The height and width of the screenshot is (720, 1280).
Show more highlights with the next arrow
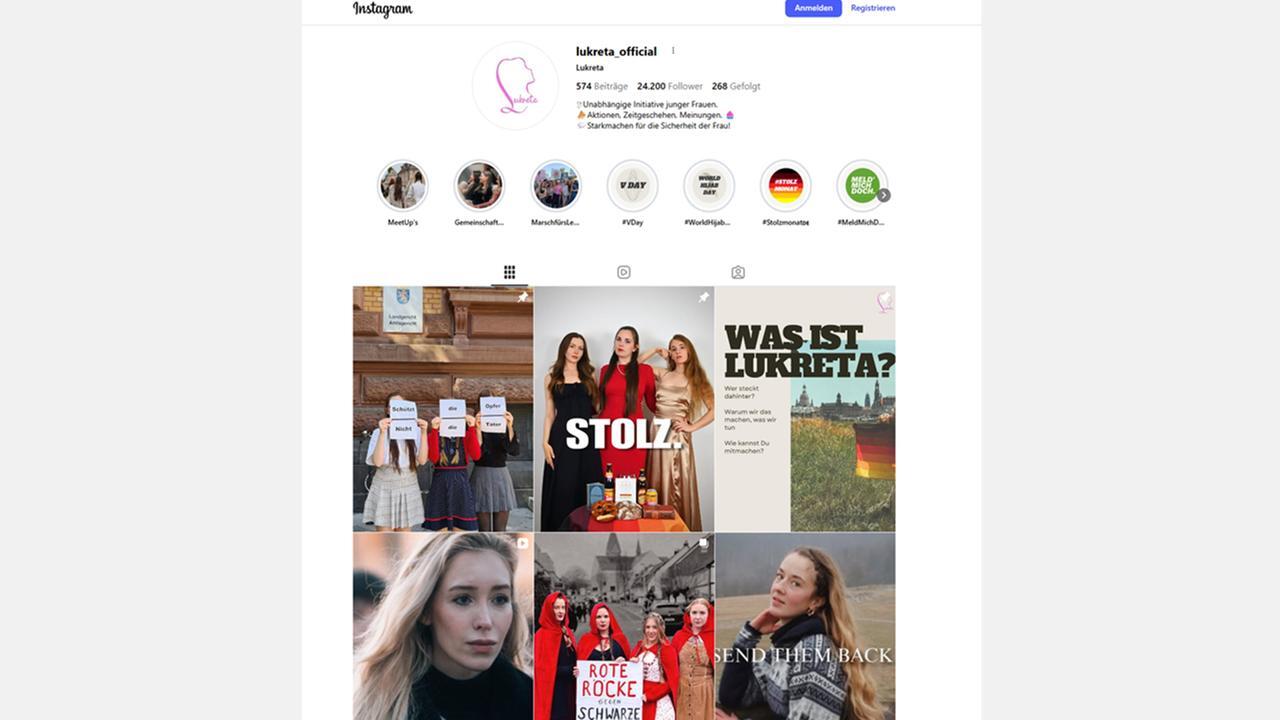tap(883, 195)
